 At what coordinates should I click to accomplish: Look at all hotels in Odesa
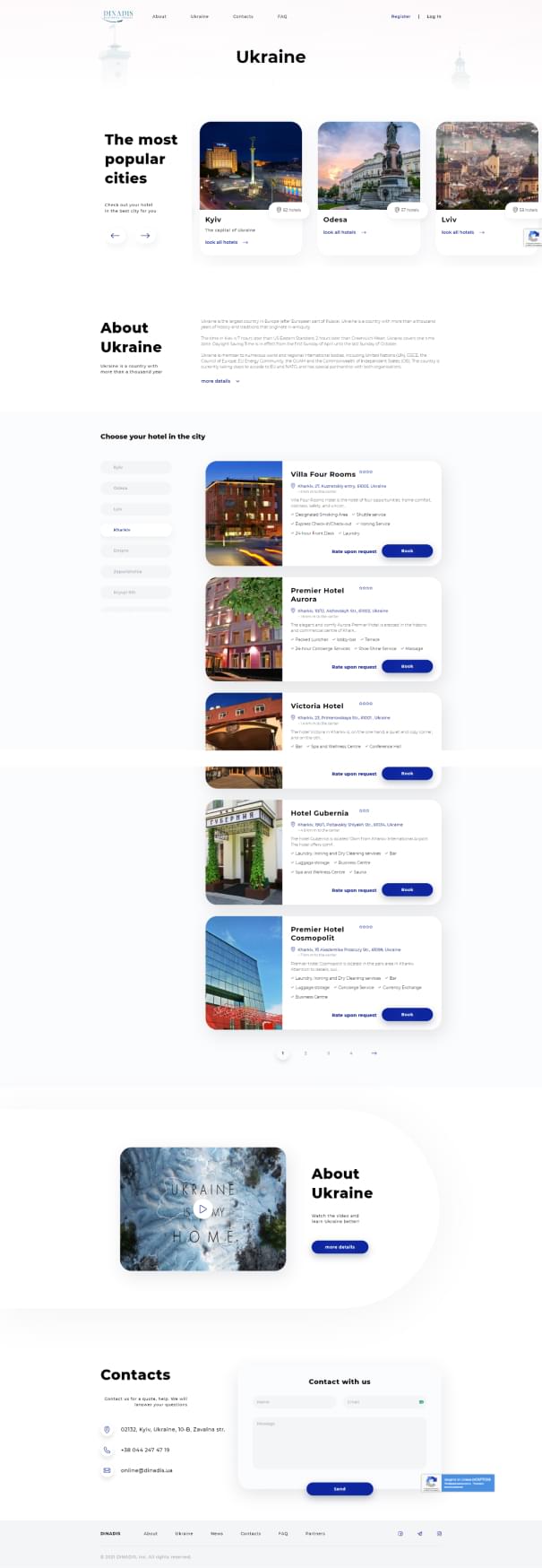pyautogui.click(x=344, y=232)
